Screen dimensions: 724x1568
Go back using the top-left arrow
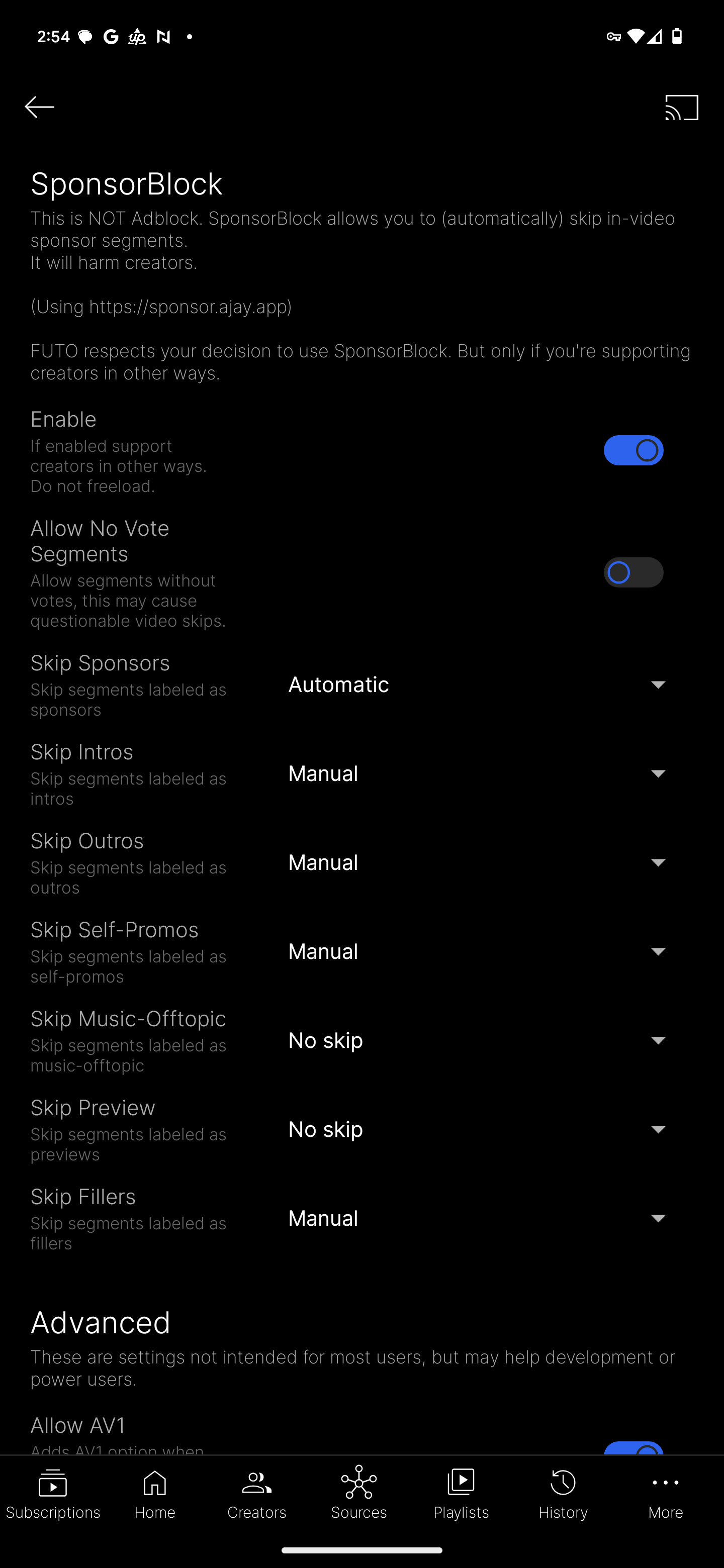pos(40,107)
